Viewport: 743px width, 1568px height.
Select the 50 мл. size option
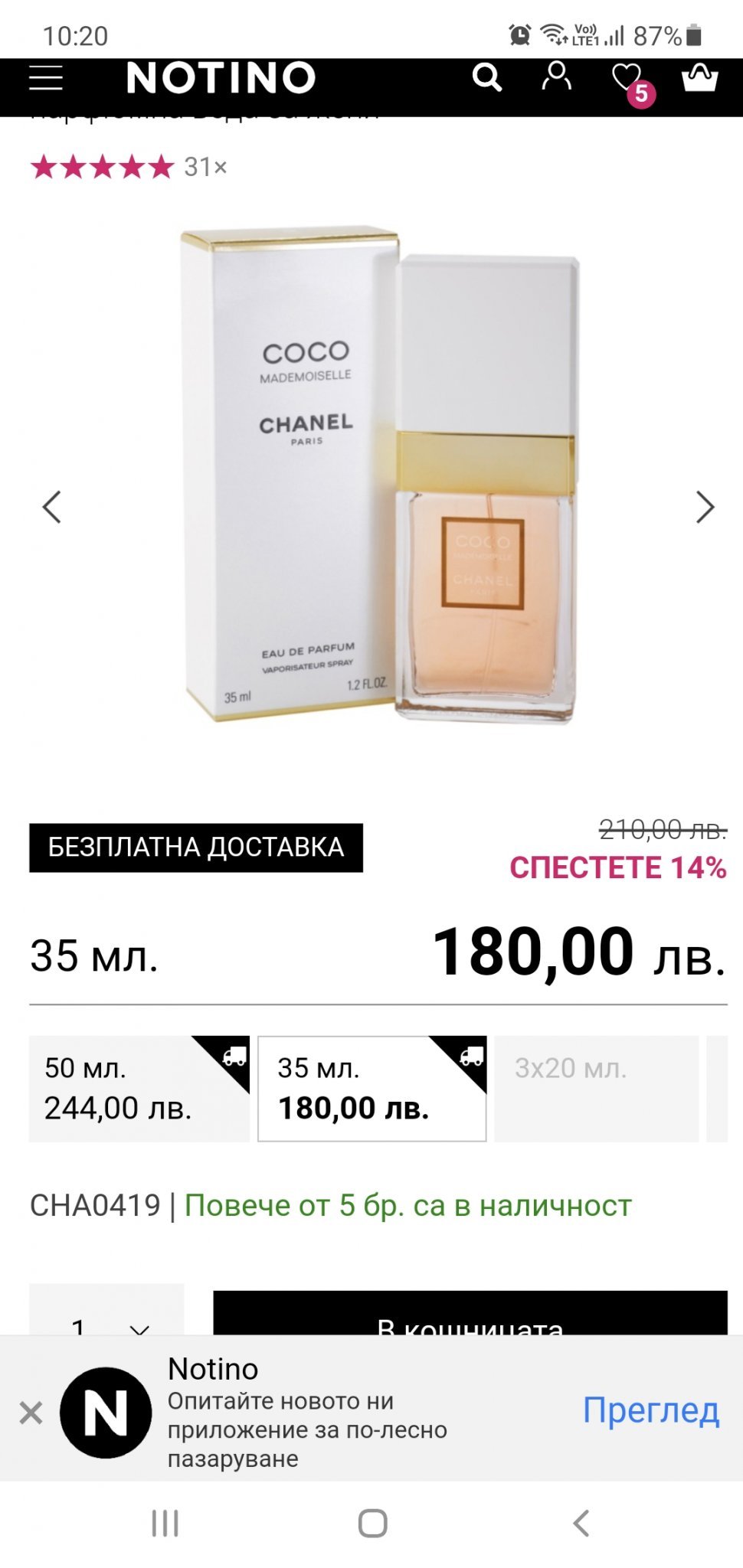point(139,1088)
